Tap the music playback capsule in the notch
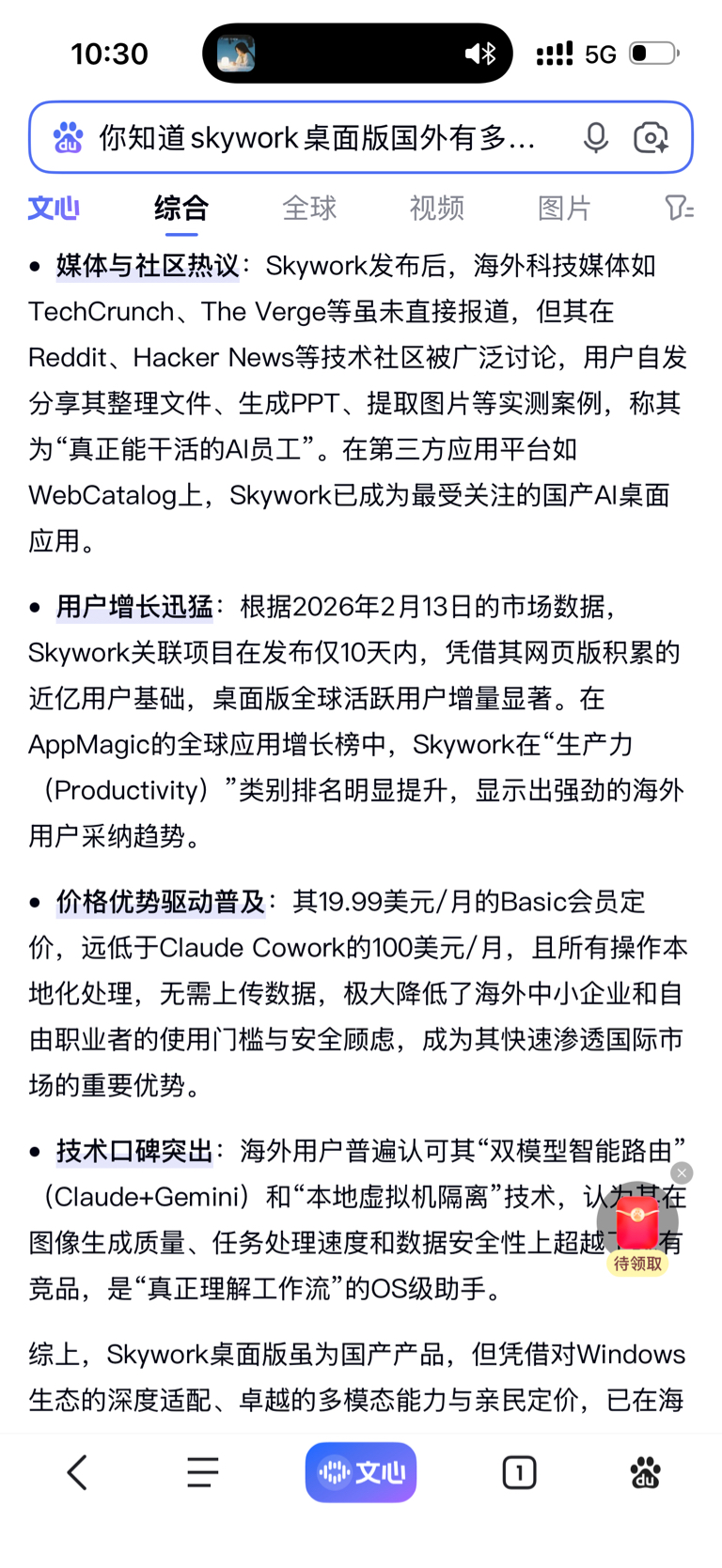Screen dimensions: 722x1568 pos(234,53)
